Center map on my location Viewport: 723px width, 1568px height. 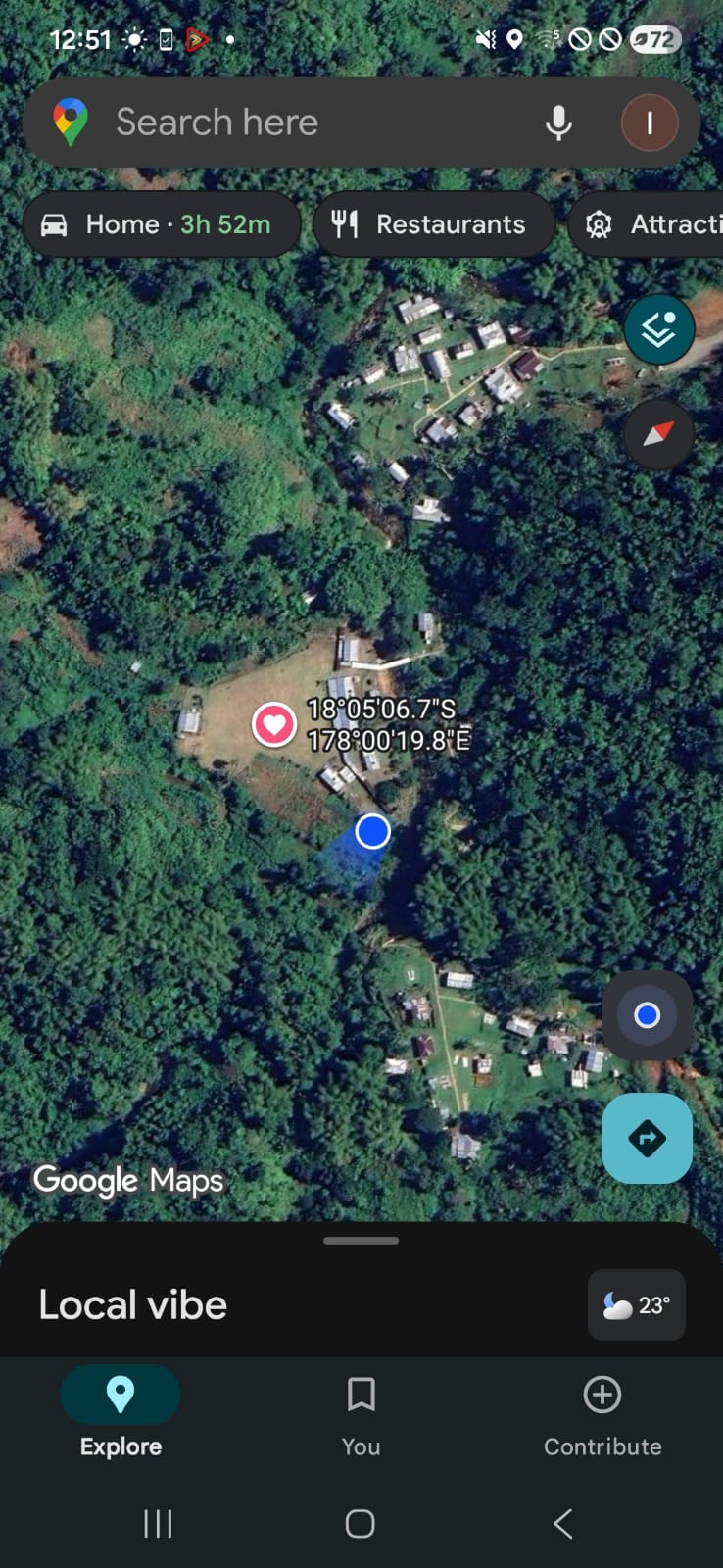click(x=647, y=1015)
